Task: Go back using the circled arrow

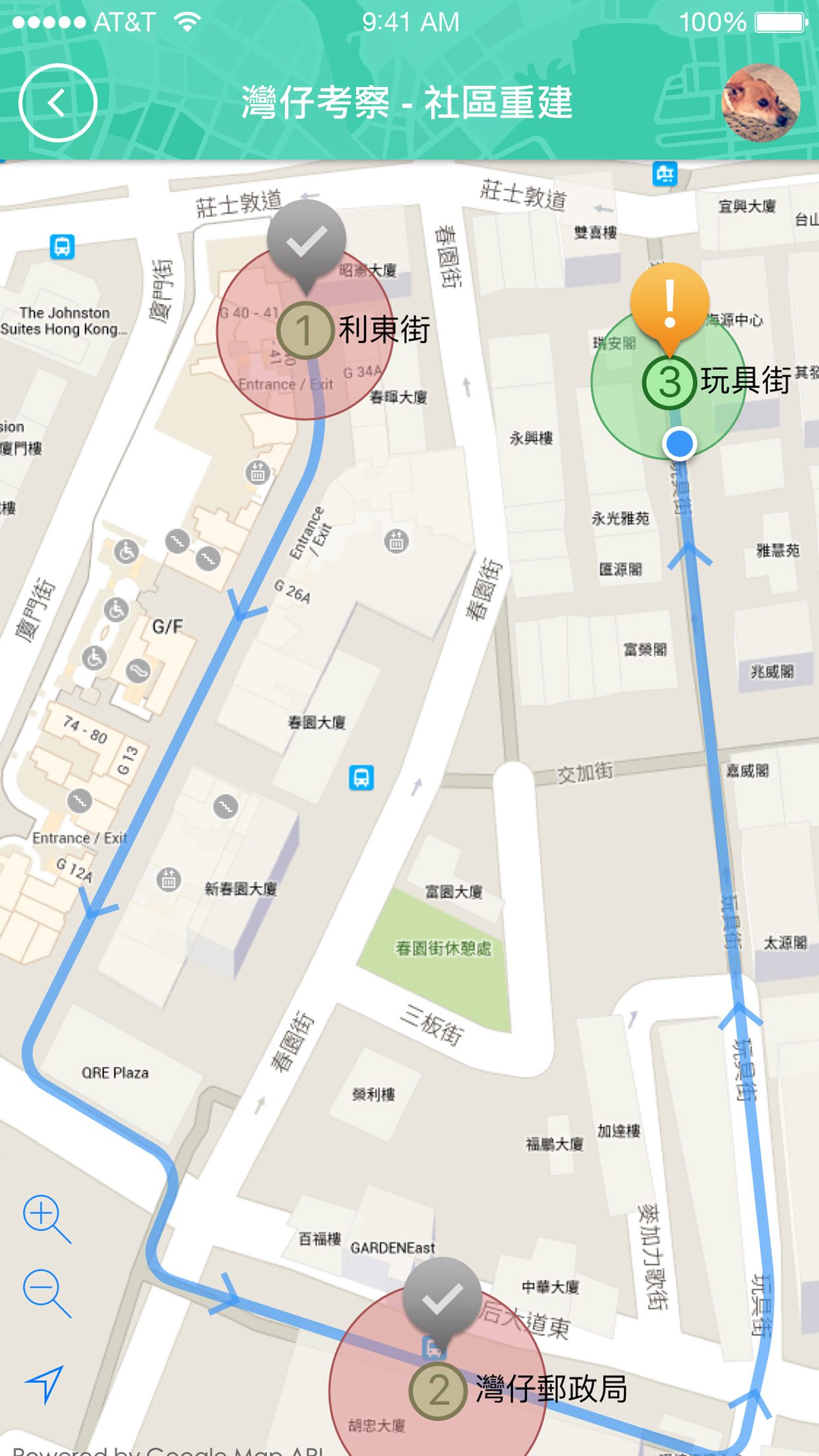Action: pos(58,103)
